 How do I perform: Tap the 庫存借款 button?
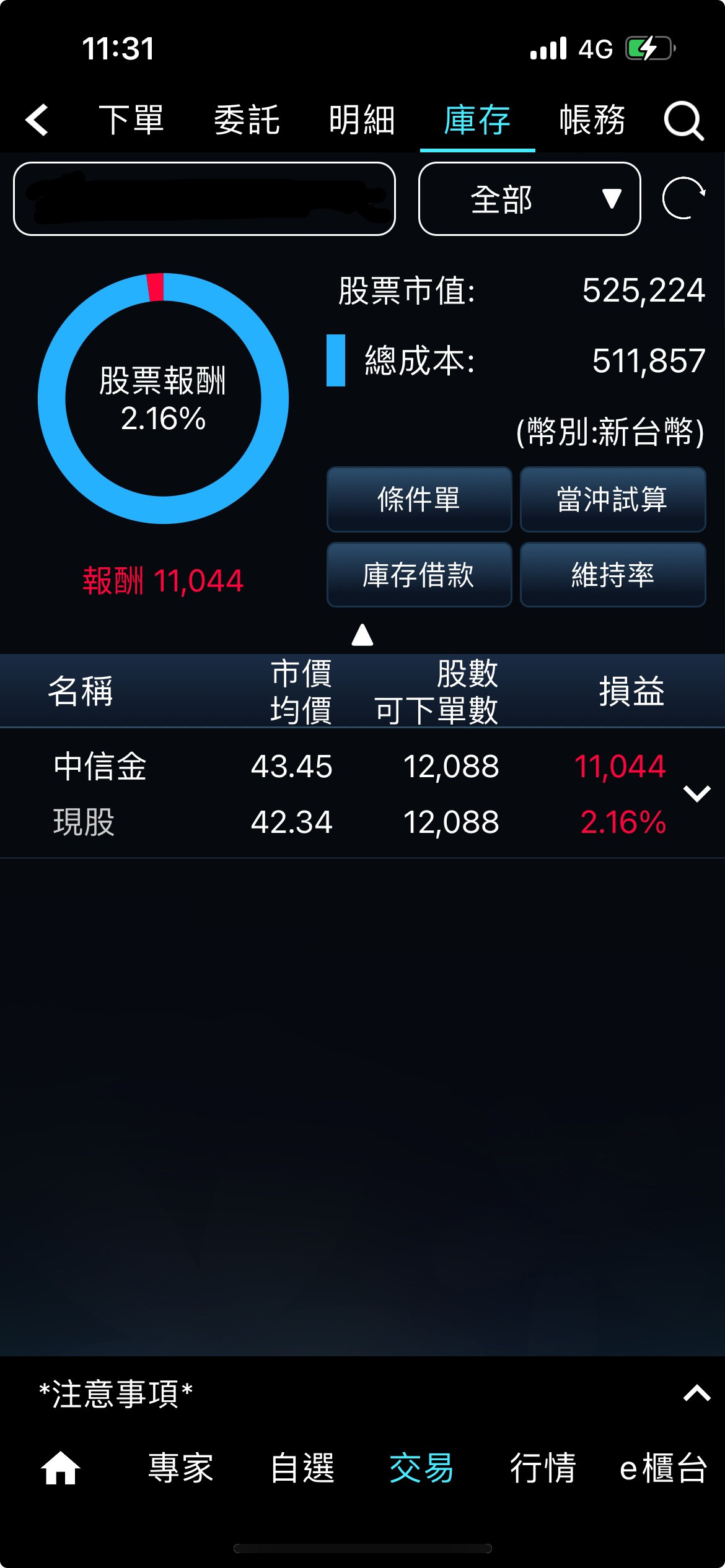coord(420,575)
